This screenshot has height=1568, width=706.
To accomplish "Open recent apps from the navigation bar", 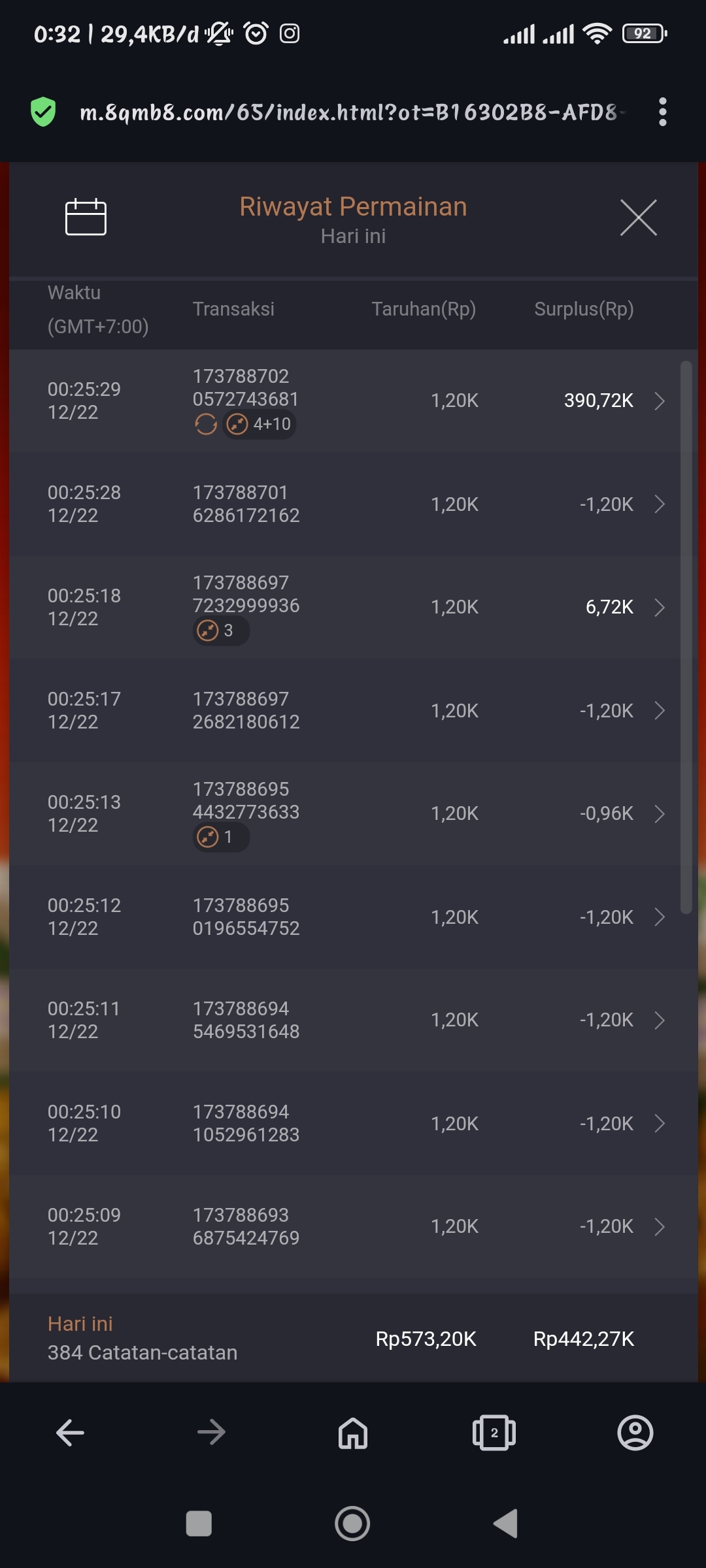I will (199, 1524).
